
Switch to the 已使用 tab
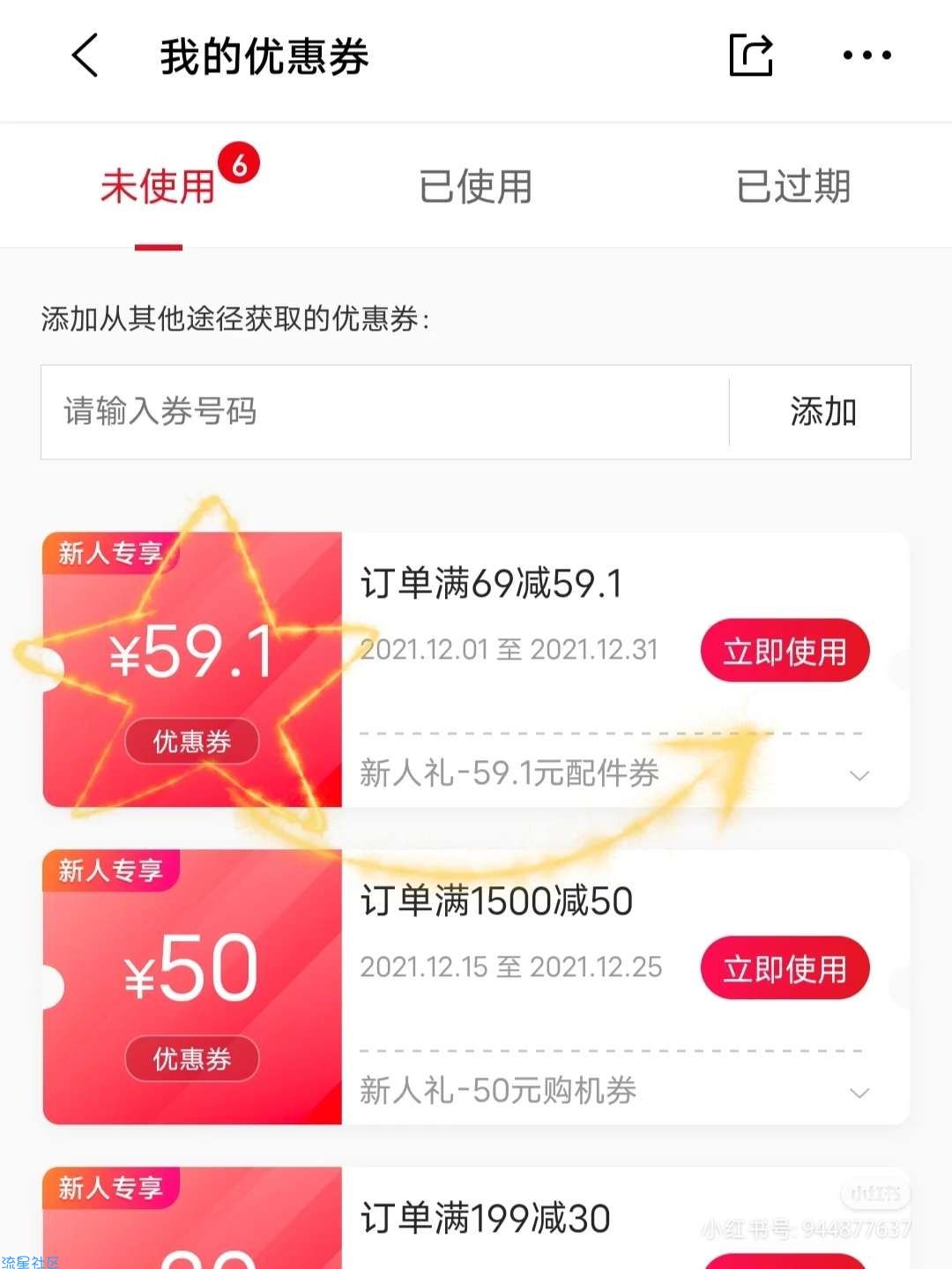(x=475, y=186)
